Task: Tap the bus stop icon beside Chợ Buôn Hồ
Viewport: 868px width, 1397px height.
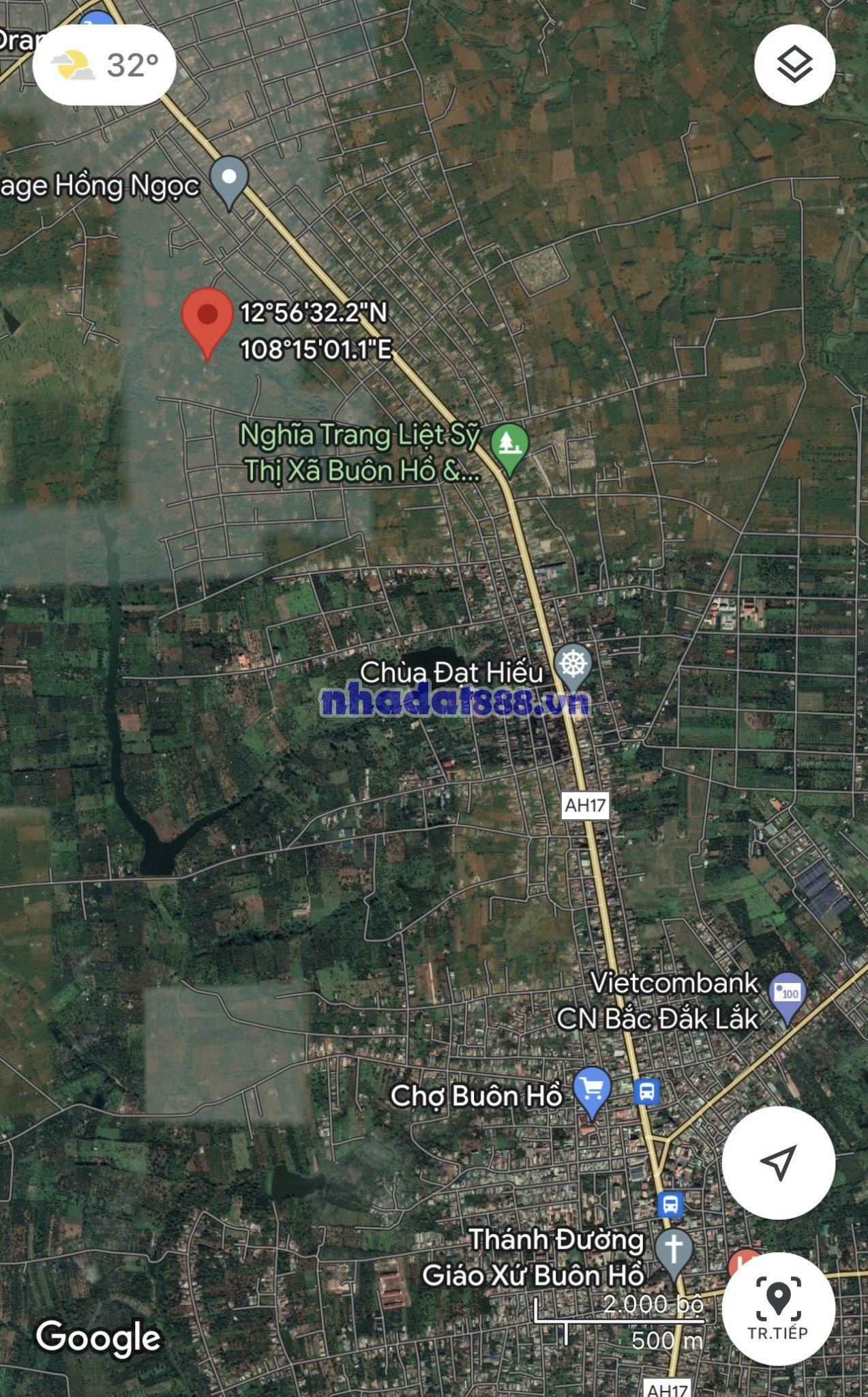Action: tap(646, 1091)
